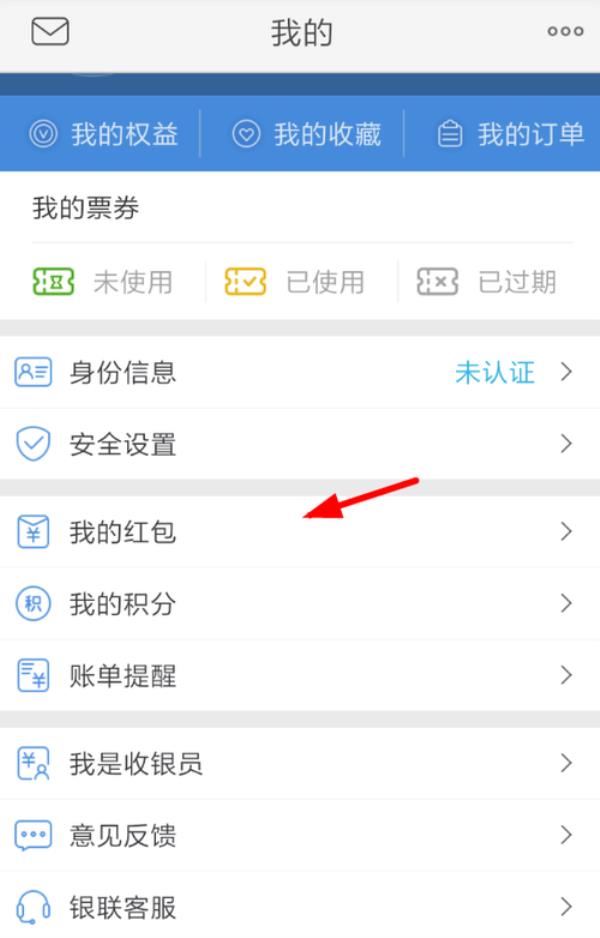Open 我的权益
The height and width of the screenshot is (938, 600).
pos(103,134)
